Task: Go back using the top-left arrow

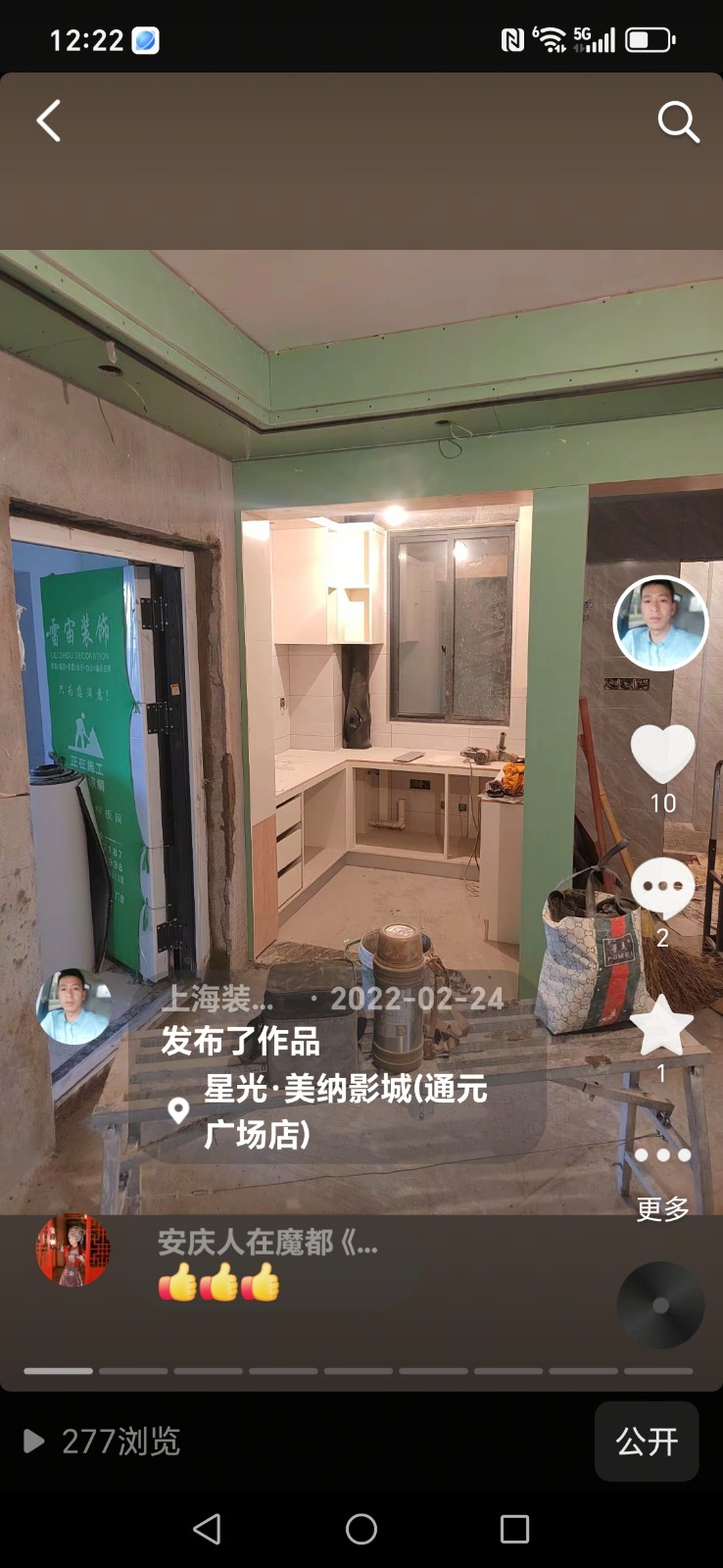Action: 49,122
